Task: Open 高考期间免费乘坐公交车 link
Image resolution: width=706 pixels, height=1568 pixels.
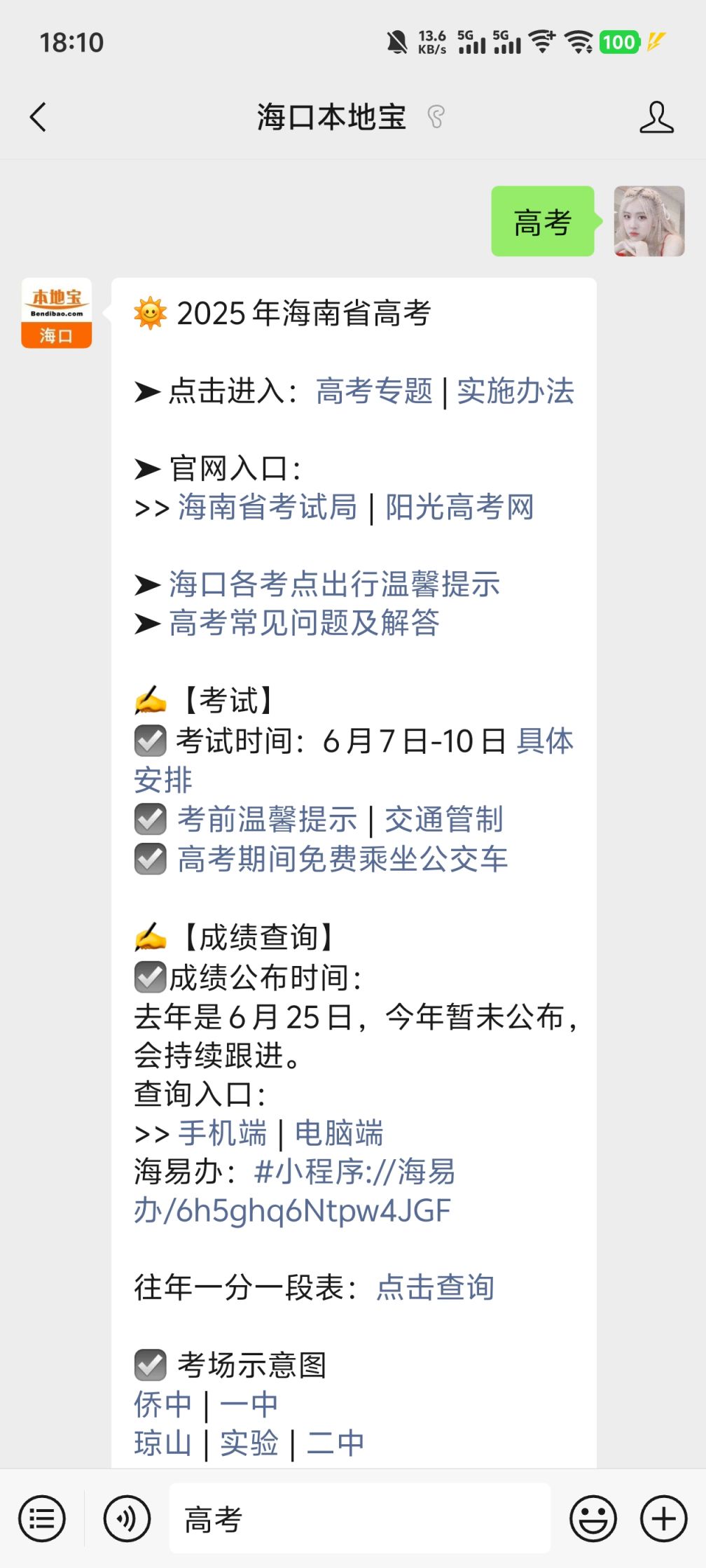Action: tap(342, 859)
